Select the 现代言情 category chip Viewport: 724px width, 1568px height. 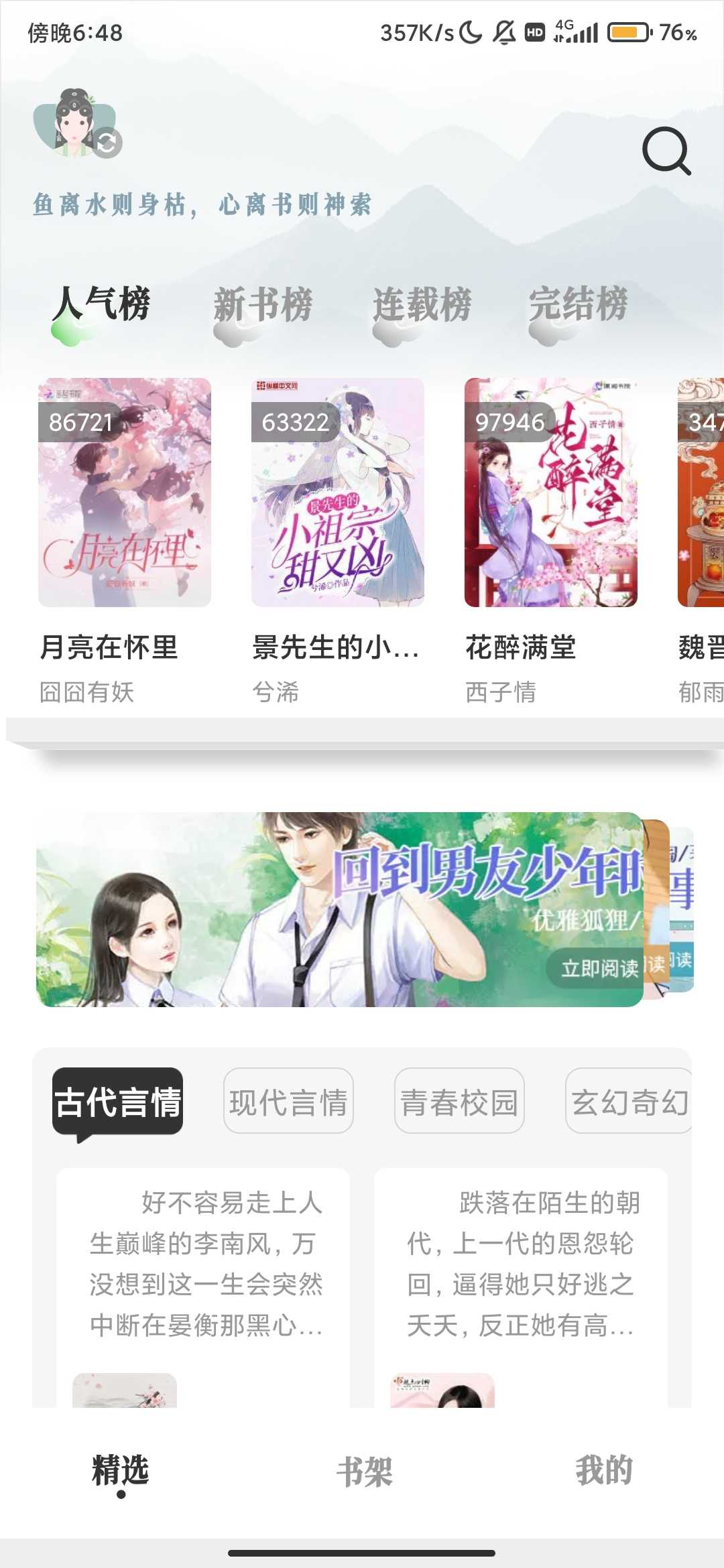[288, 1101]
